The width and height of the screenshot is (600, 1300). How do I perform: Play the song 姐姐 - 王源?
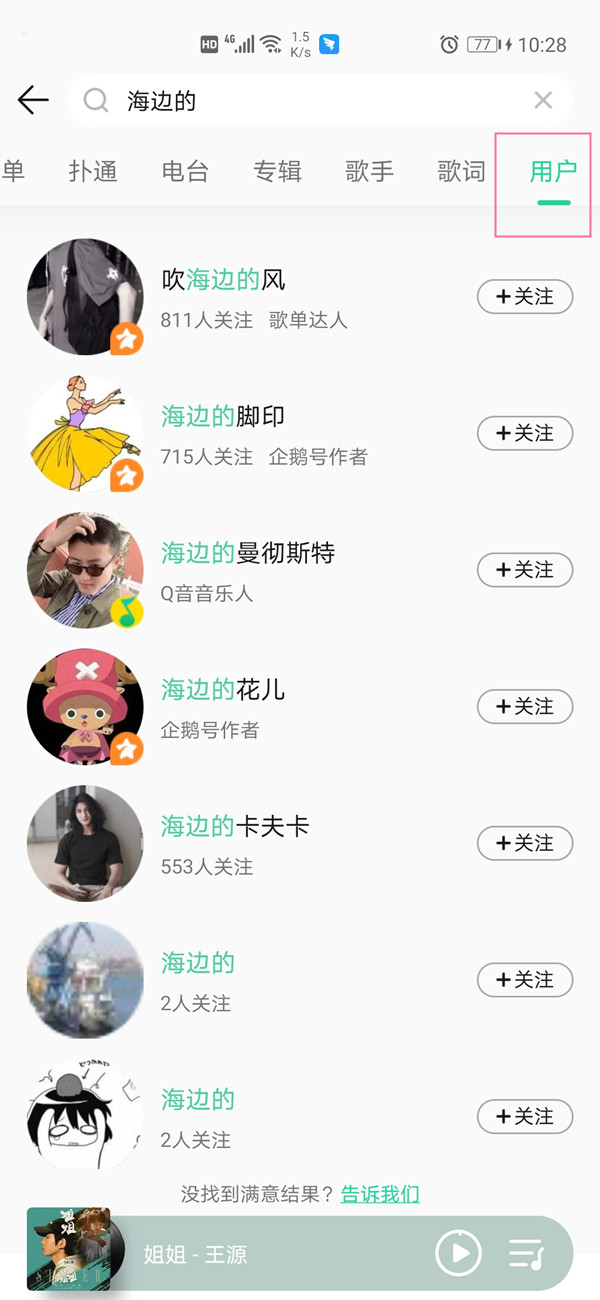click(x=458, y=1253)
